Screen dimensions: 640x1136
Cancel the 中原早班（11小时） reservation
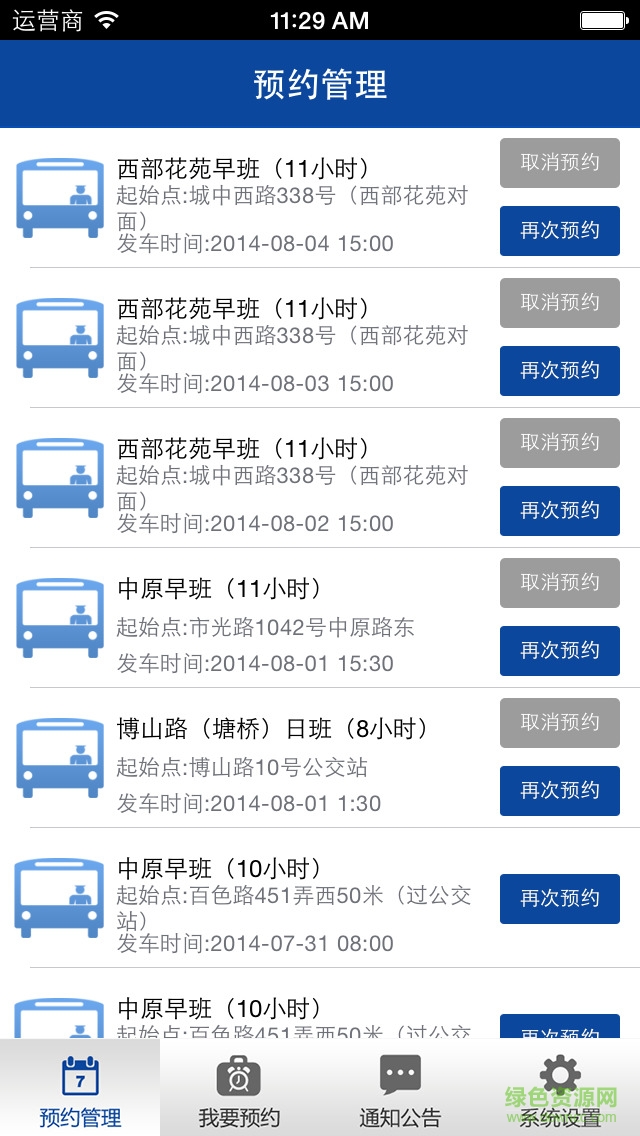pyautogui.click(x=560, y=583)
